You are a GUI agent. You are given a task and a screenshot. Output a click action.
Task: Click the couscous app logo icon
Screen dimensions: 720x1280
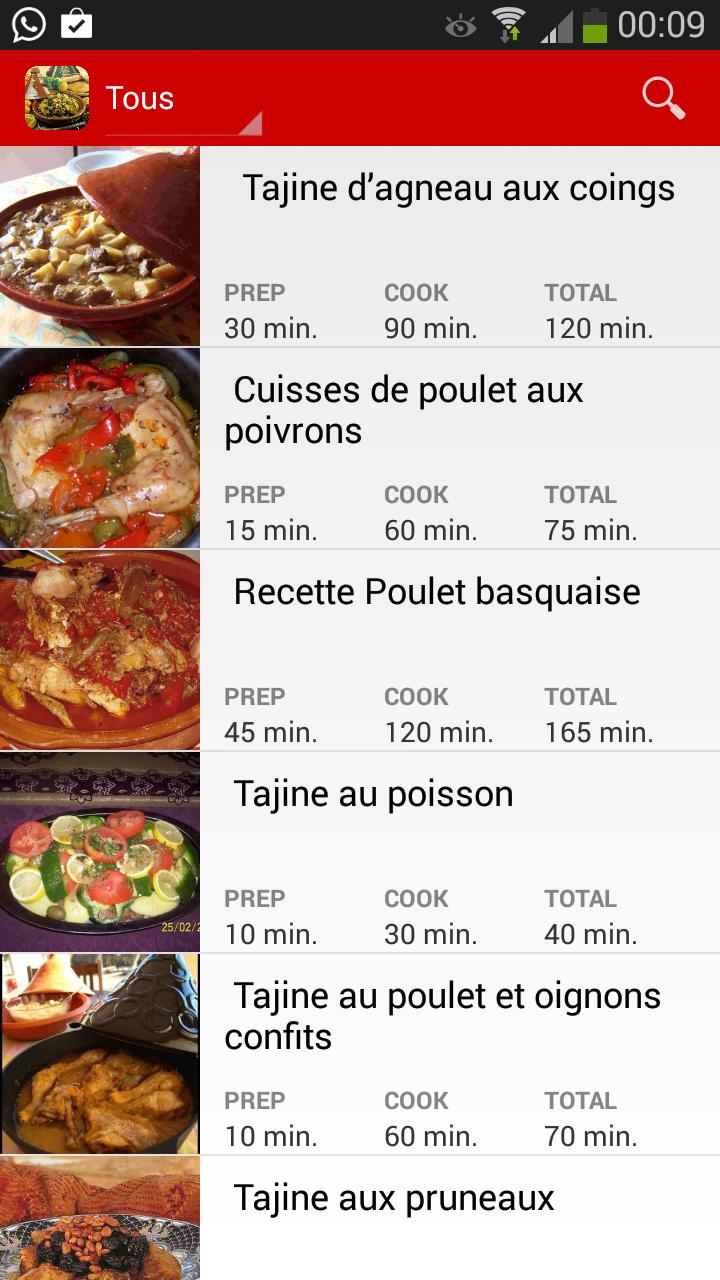(56, 97)
